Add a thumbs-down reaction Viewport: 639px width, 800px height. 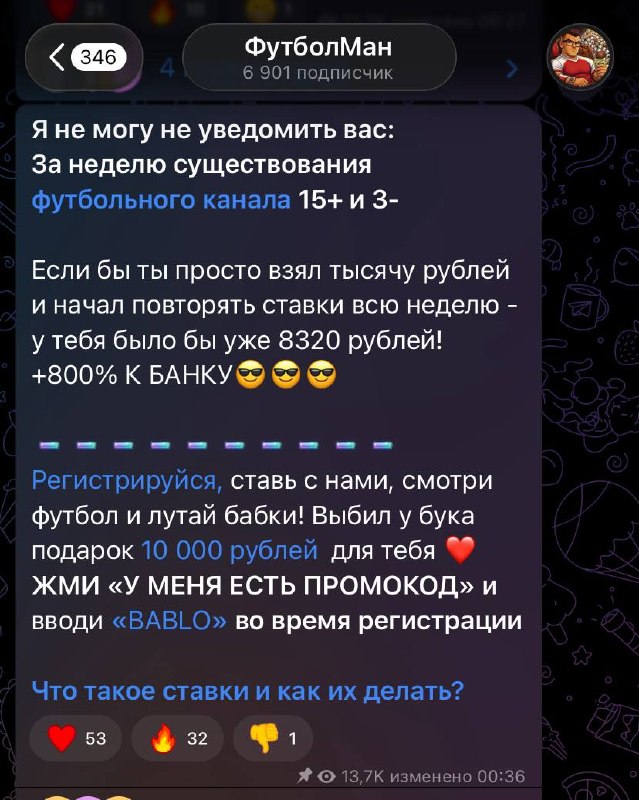272,739
